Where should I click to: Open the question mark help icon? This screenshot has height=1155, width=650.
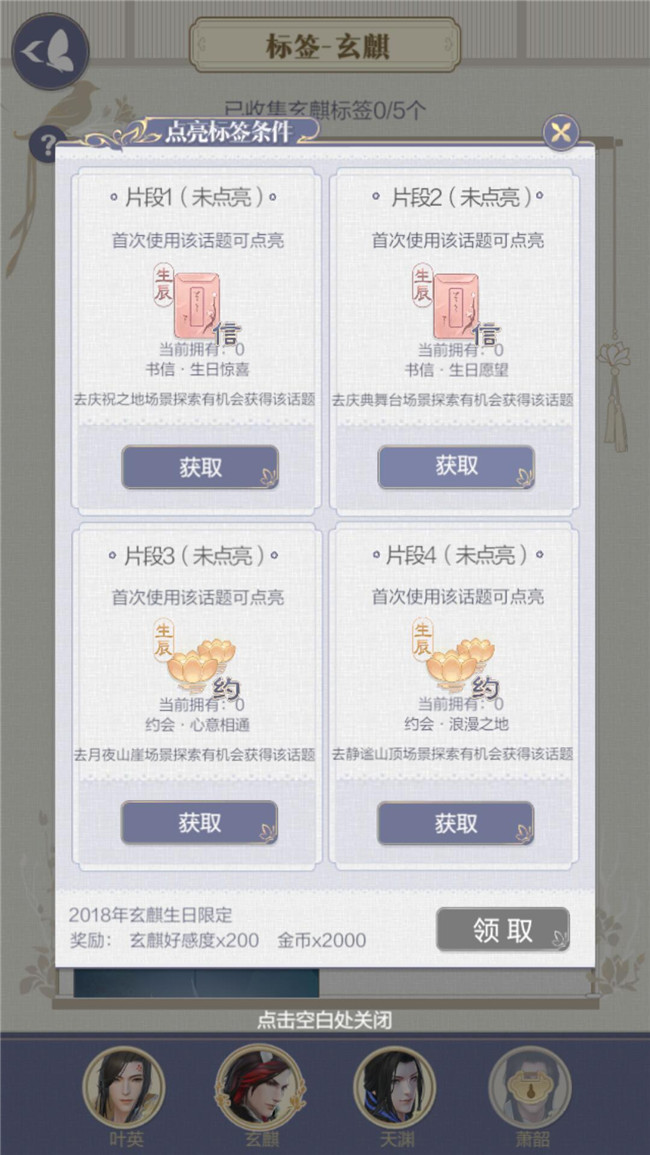click(x=44, y=147)
